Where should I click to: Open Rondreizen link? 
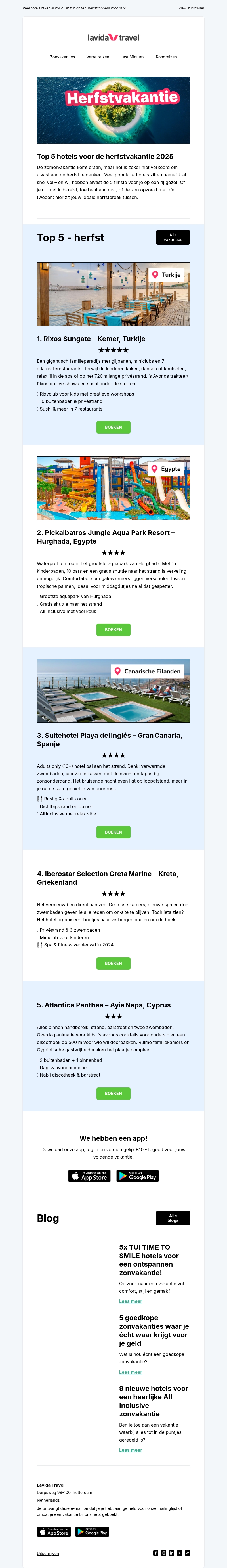coord(166,57)
